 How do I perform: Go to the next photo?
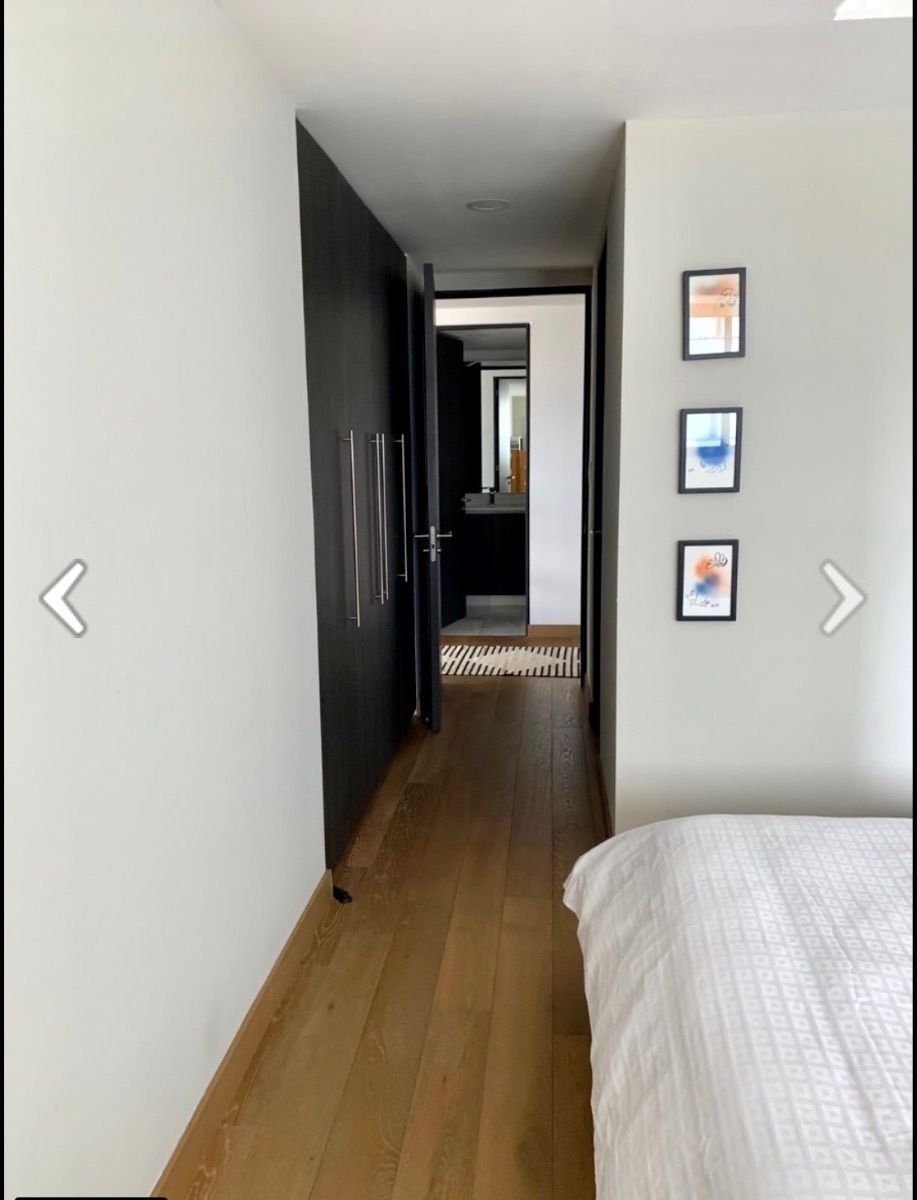click(842, 597)
